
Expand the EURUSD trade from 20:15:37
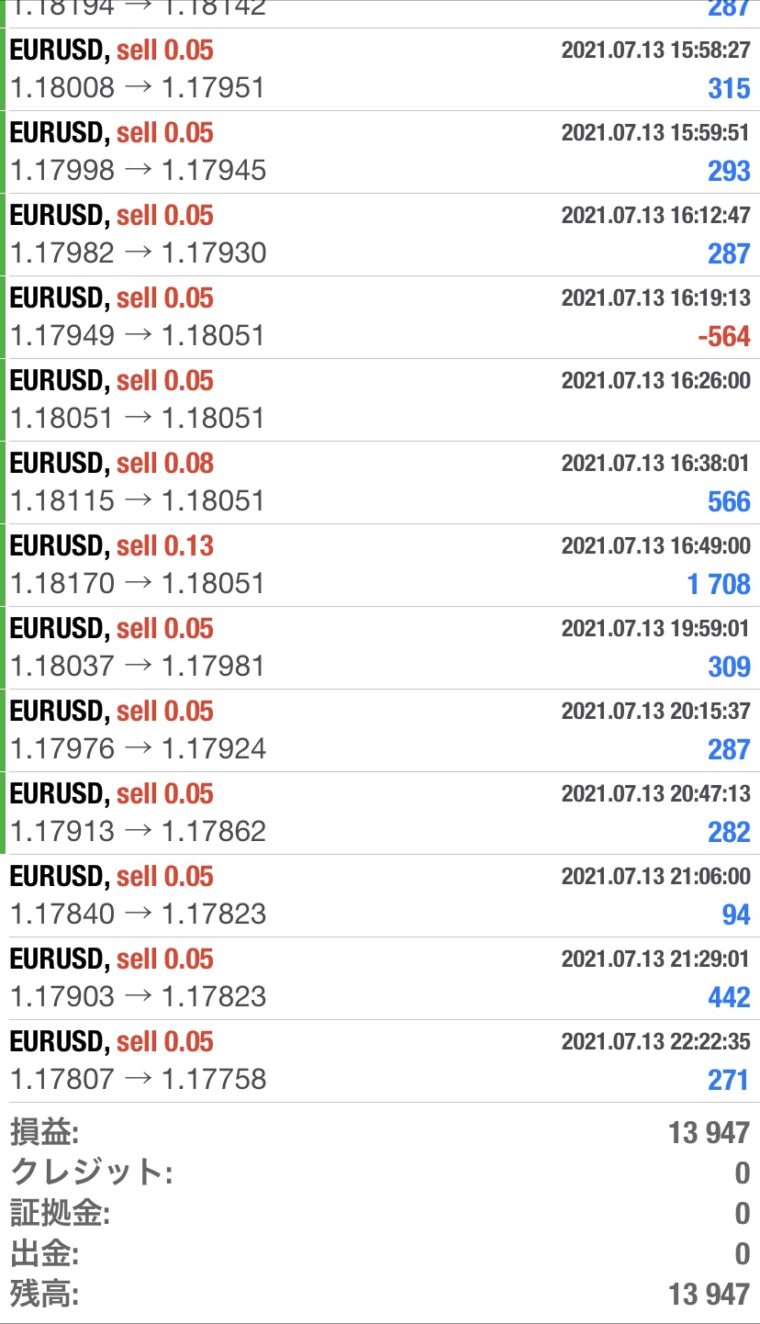pyautogui.click(x=380, y=731)
